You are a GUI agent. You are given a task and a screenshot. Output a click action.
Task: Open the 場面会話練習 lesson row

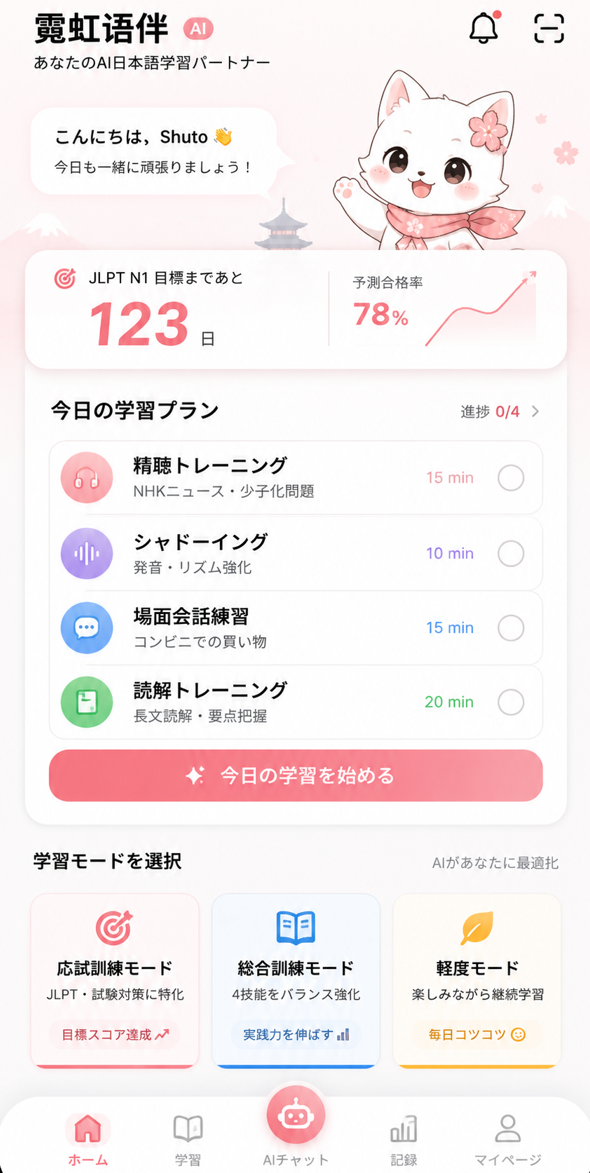point(295,628)
